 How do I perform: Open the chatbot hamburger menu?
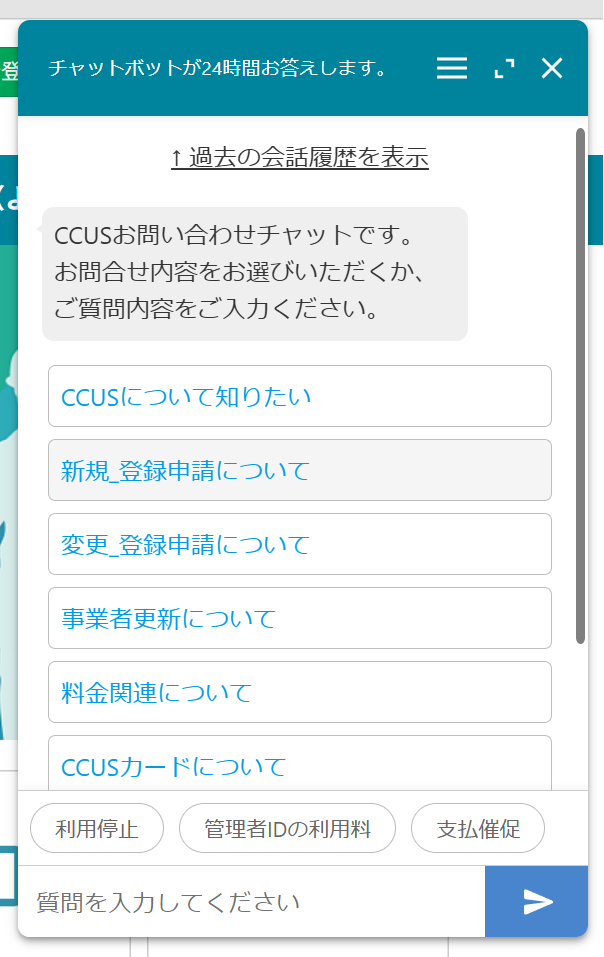[x=452, y=68]
